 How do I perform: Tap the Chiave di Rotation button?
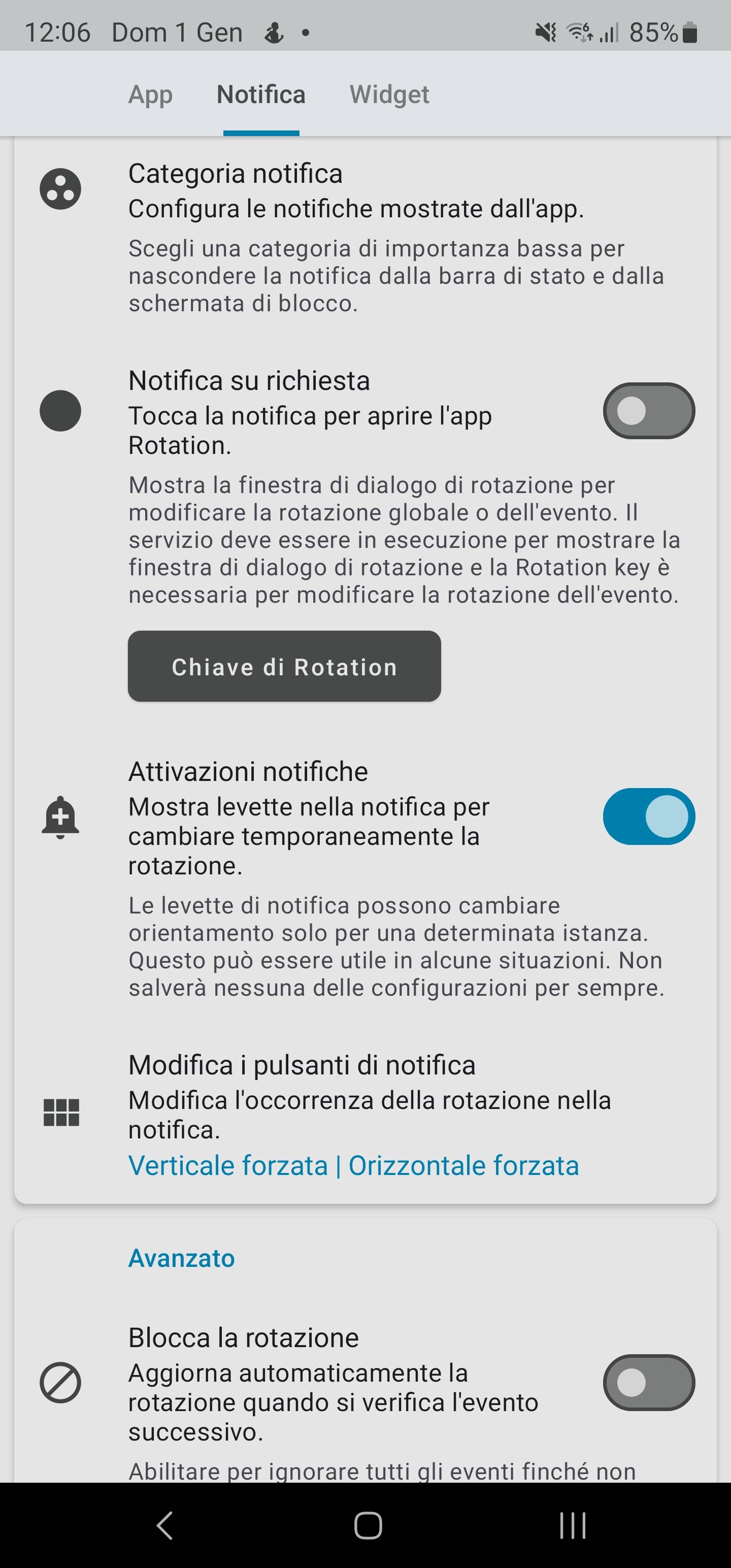click(x=284, y=667)
